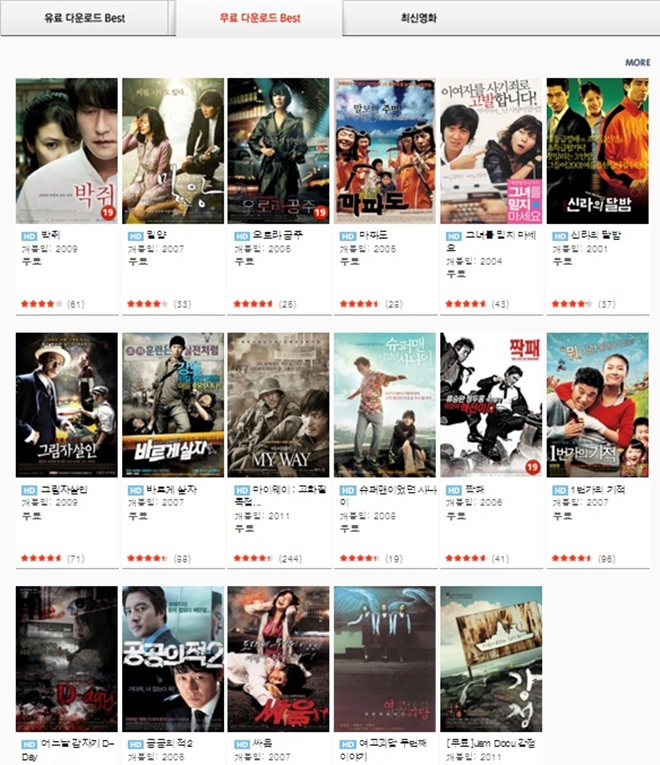This screenshot has width=660, height=765.
Task: Open the movie 박쥐
Action: point(67,150)
